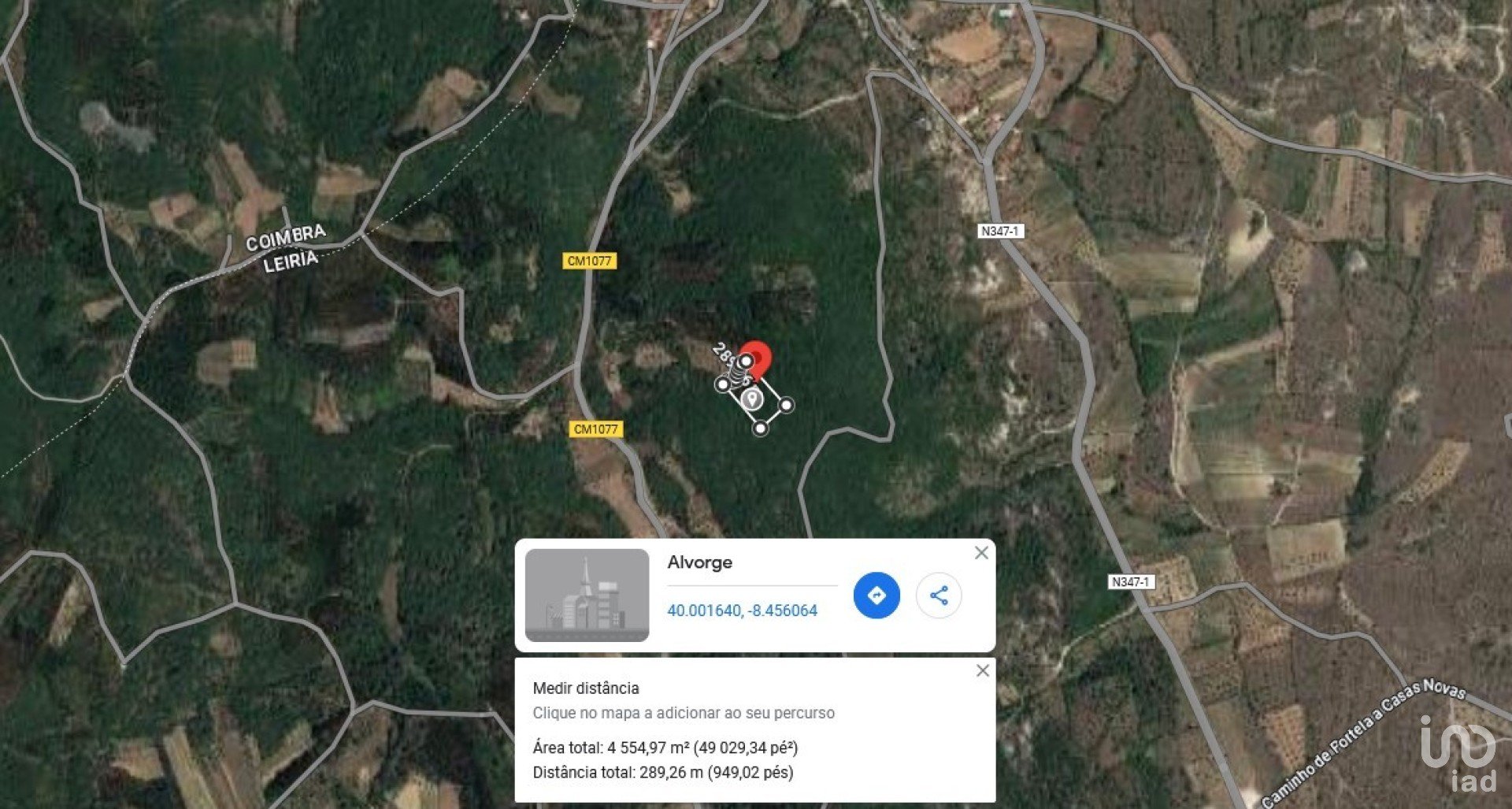Close the Alvorge location card

(981, 553)
